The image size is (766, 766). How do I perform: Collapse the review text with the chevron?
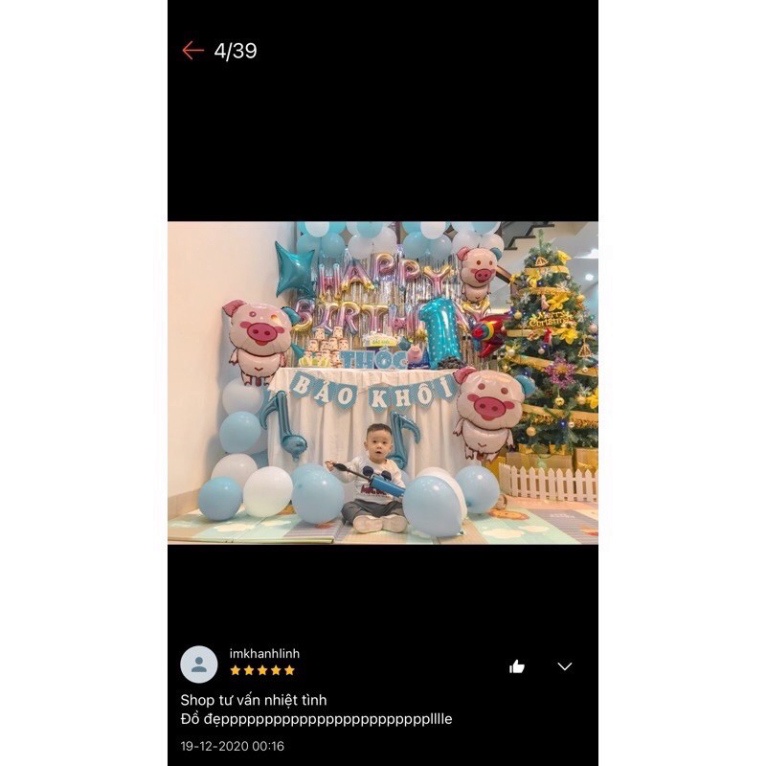[x=565, y=666]
